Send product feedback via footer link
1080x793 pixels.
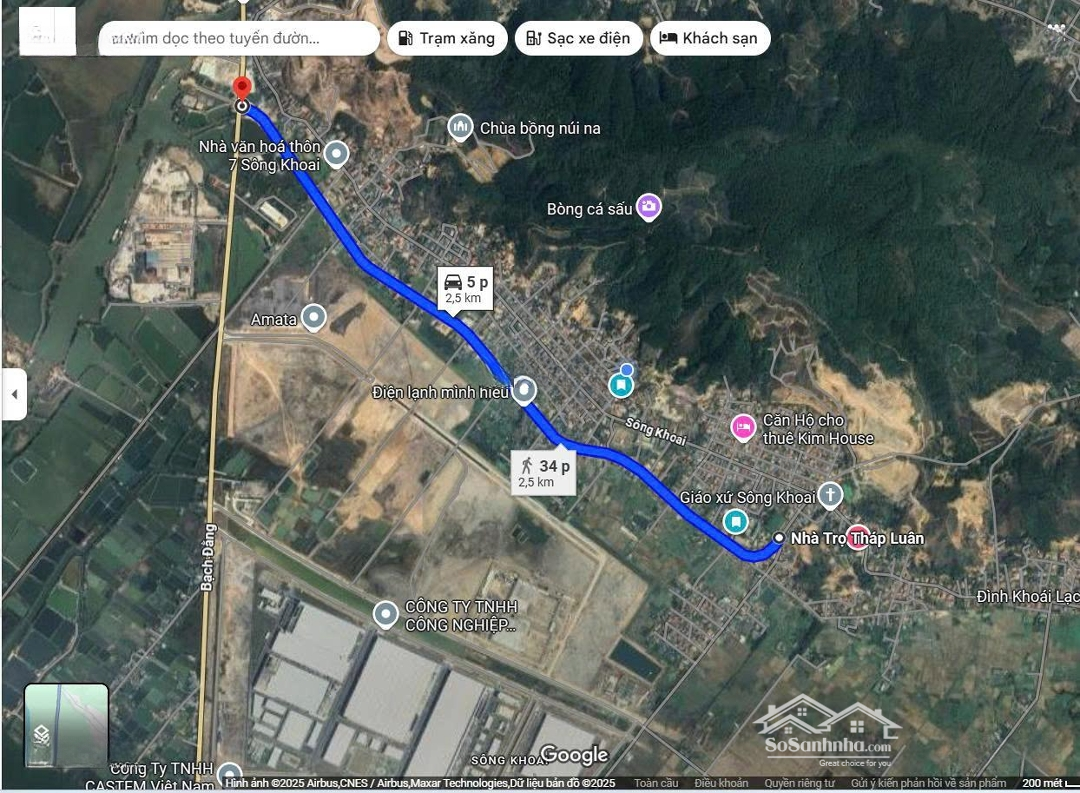(928, 783)
